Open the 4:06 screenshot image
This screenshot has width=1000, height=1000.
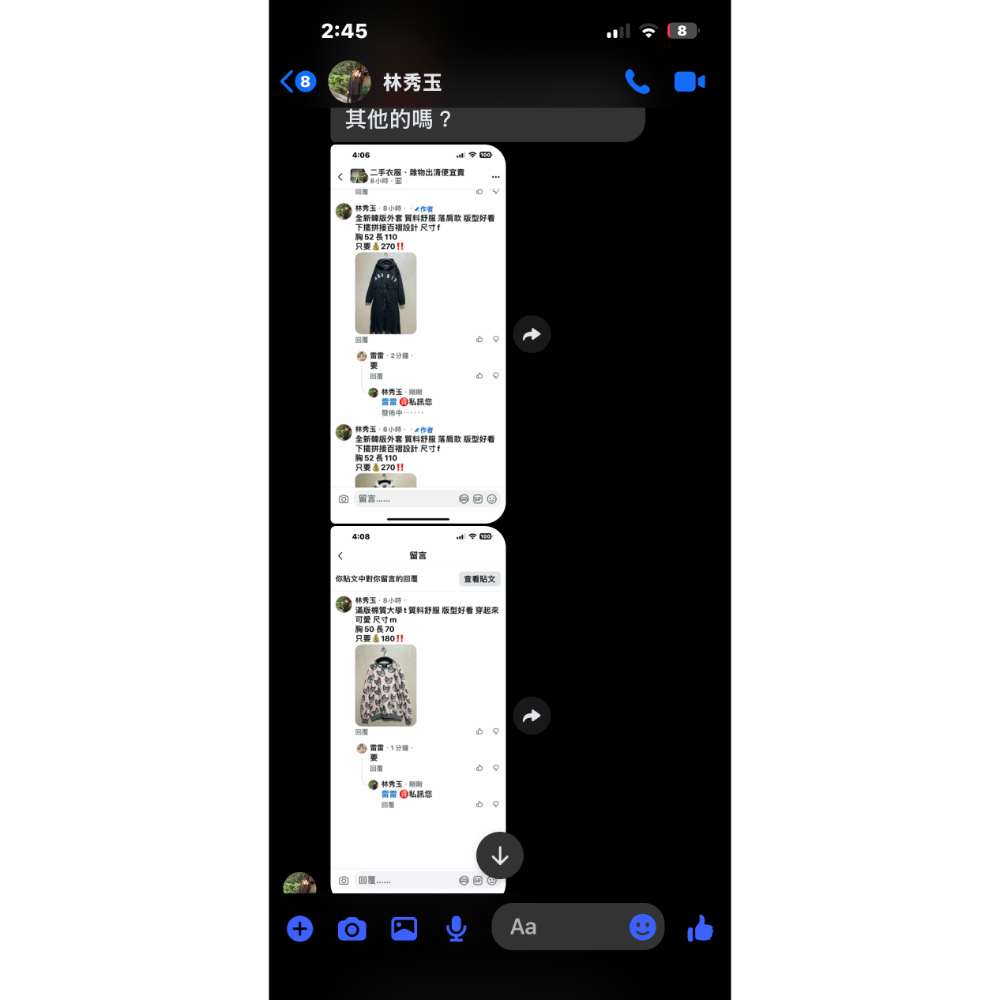point(417,333)
